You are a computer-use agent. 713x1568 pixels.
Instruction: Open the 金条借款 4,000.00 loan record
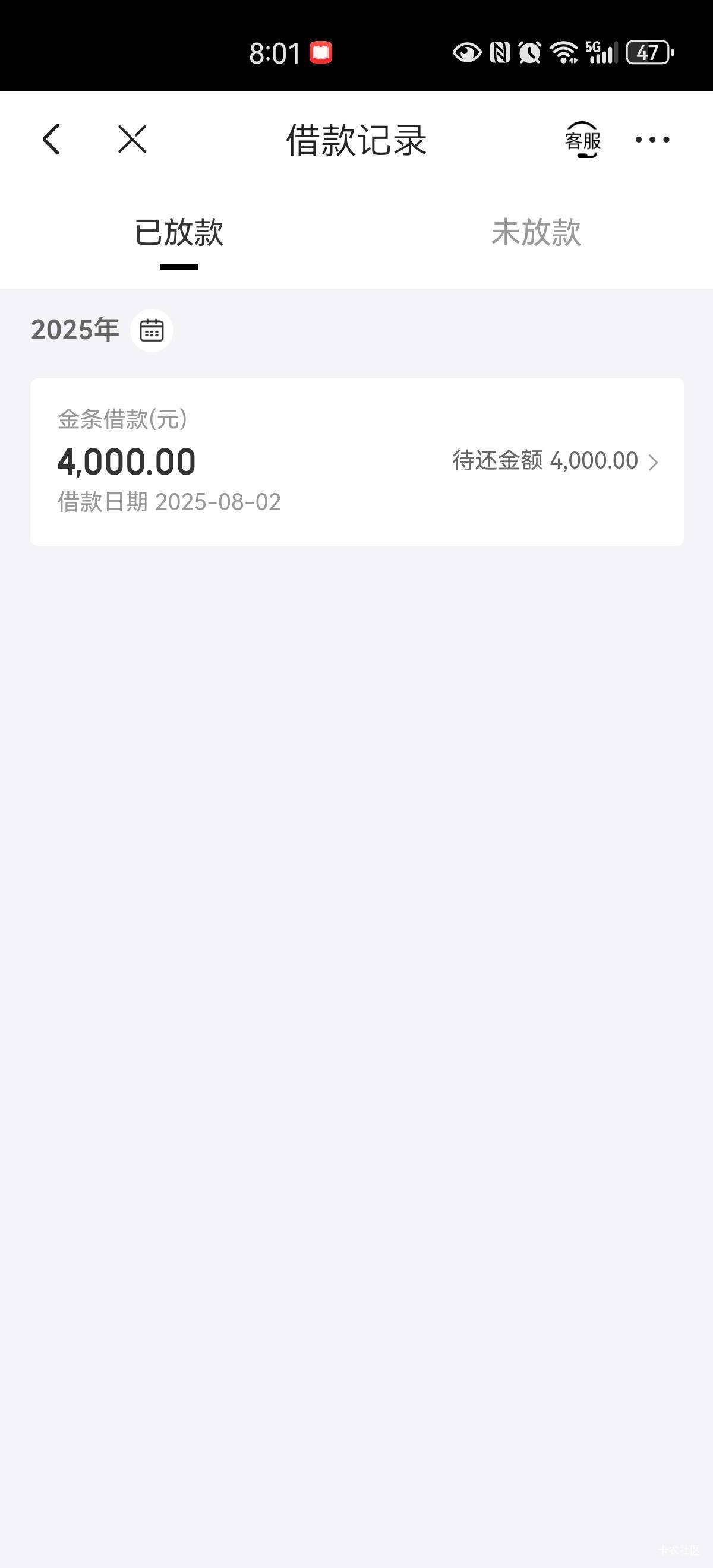coord(358,462)
